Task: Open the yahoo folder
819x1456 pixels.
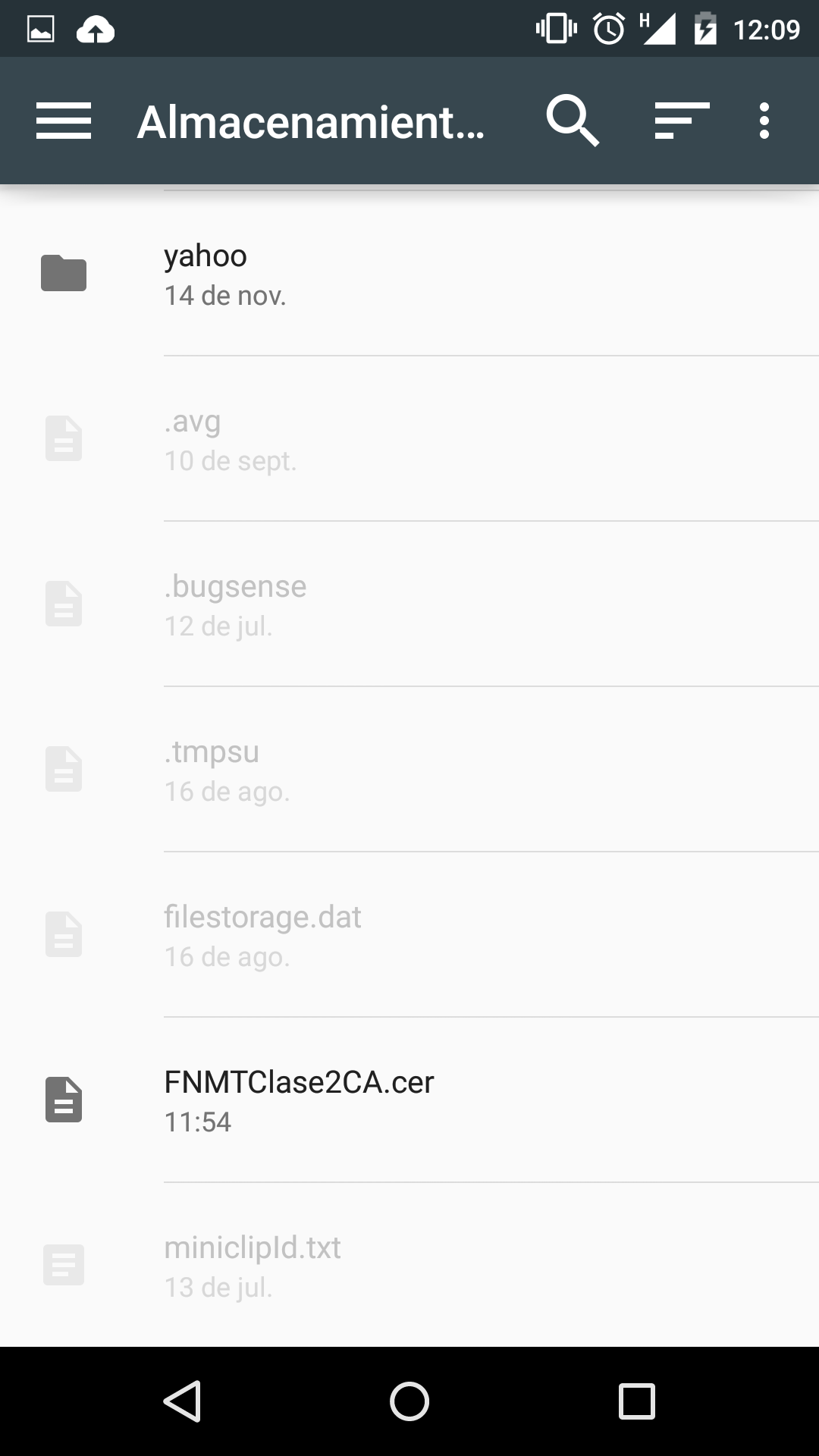Action: 409,275
